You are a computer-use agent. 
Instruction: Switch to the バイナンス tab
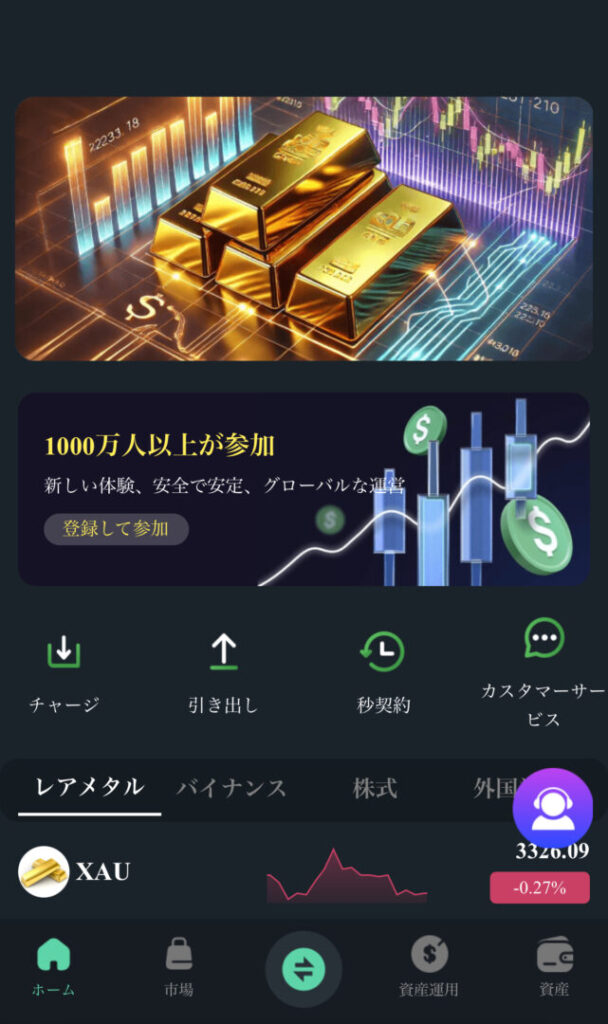231,788
